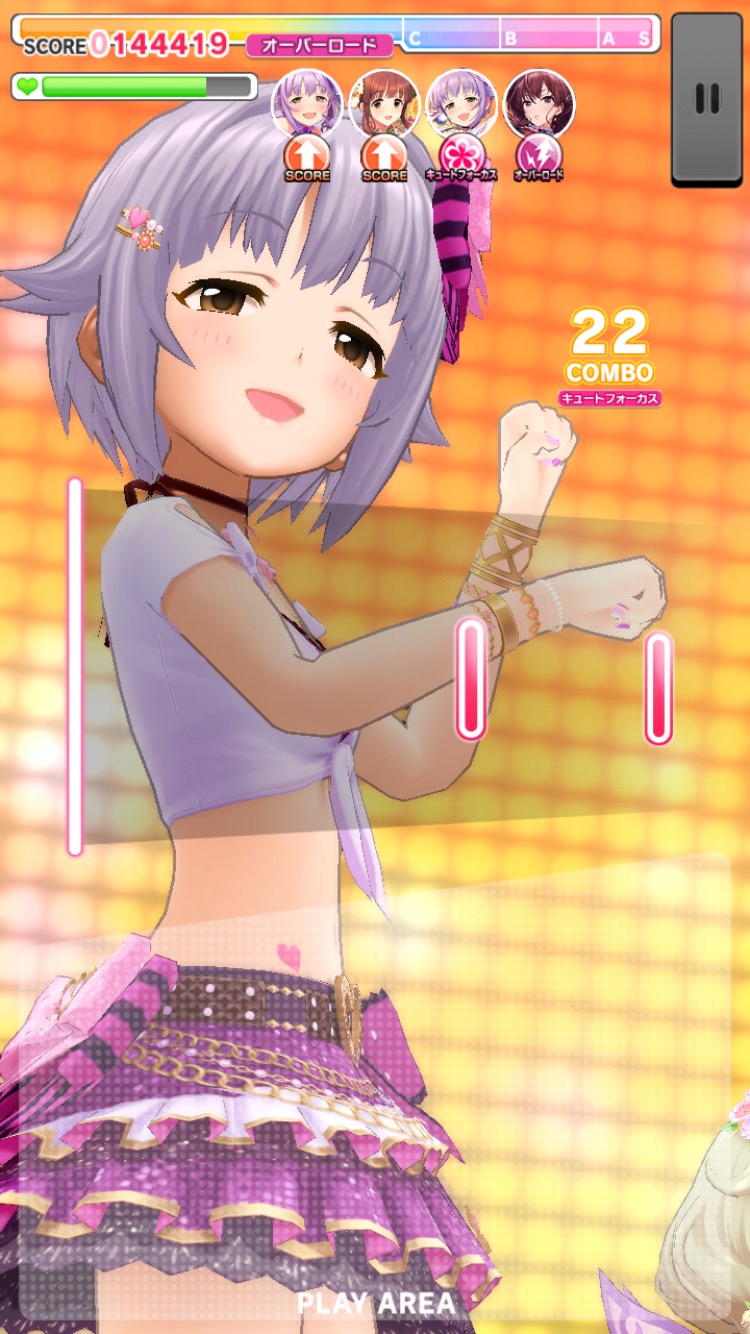This screenshot has height=1334, width=750.
Task: Pause the live performance
Action: click(x=707, y=98)
